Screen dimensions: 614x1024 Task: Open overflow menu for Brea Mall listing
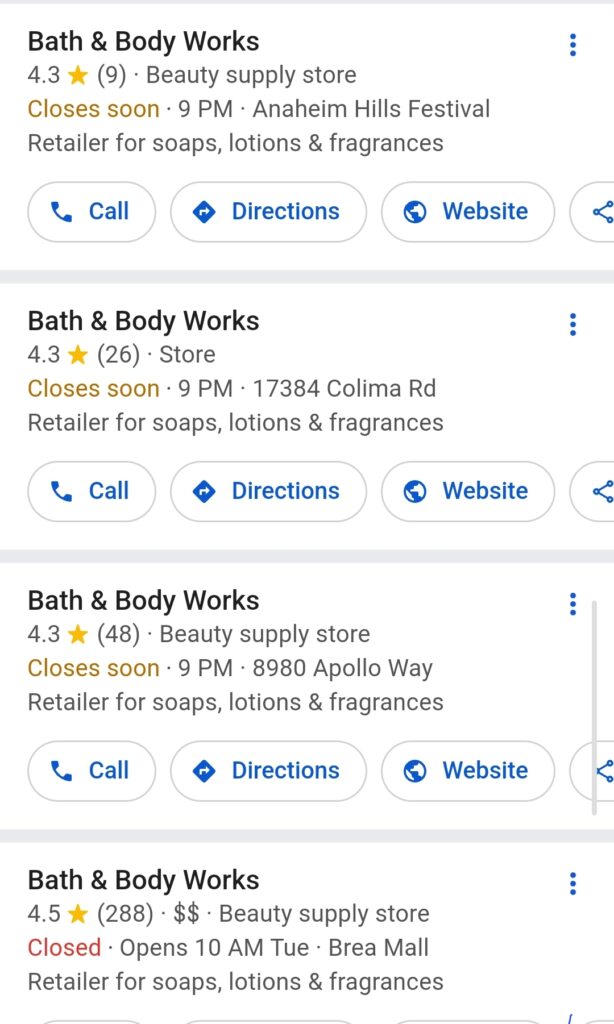572,883
